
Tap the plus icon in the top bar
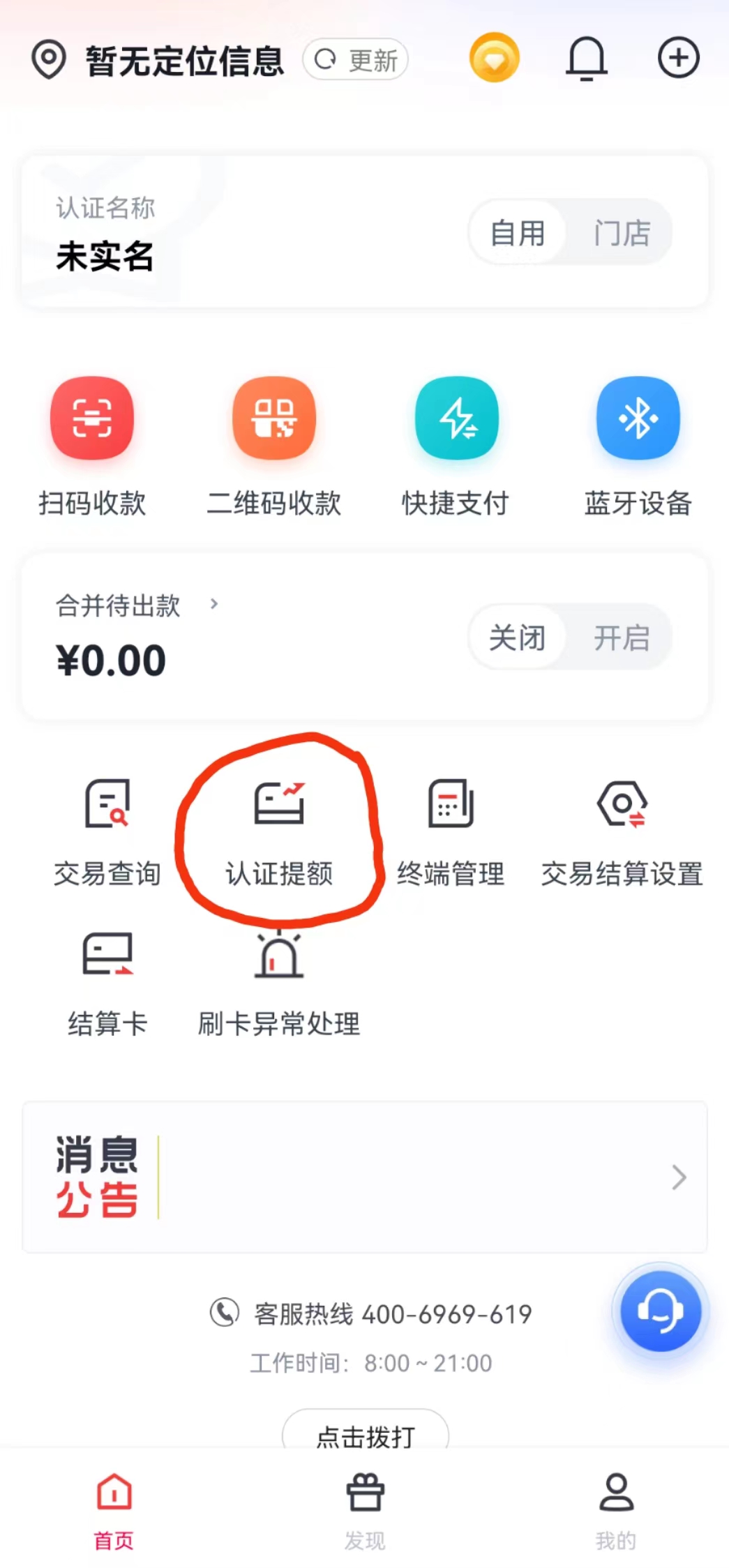678,58
